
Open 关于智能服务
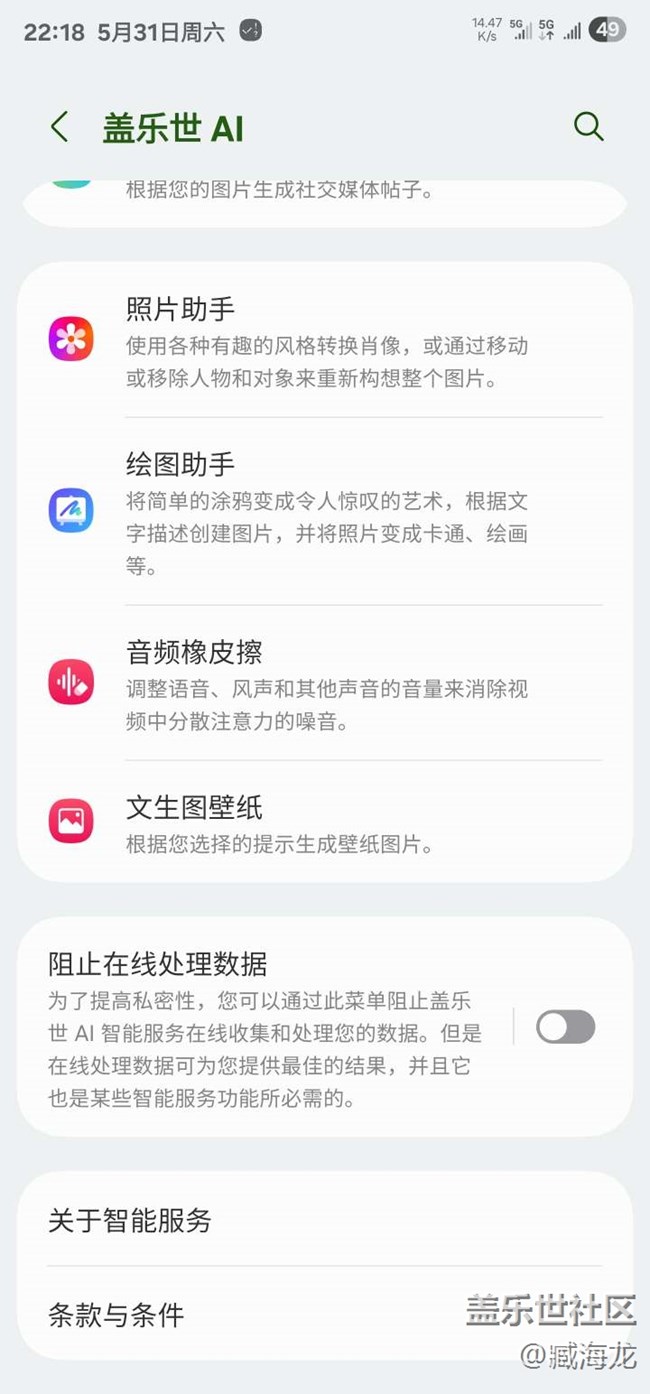(325, 1220)
